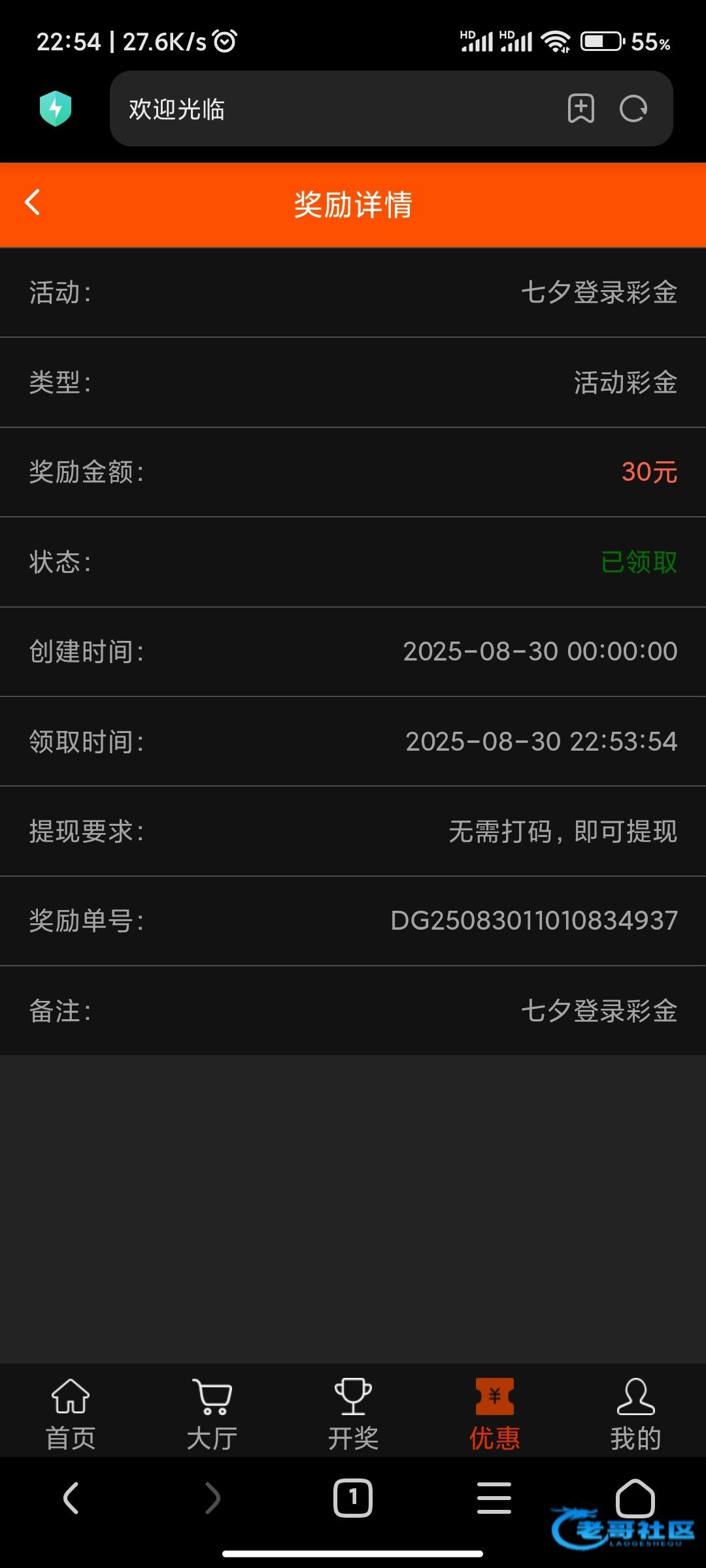Image resolution: width=706 pixels, height=1568 pixels.
Task: Open the browser hamburger menu
Action: [494, 1498]
